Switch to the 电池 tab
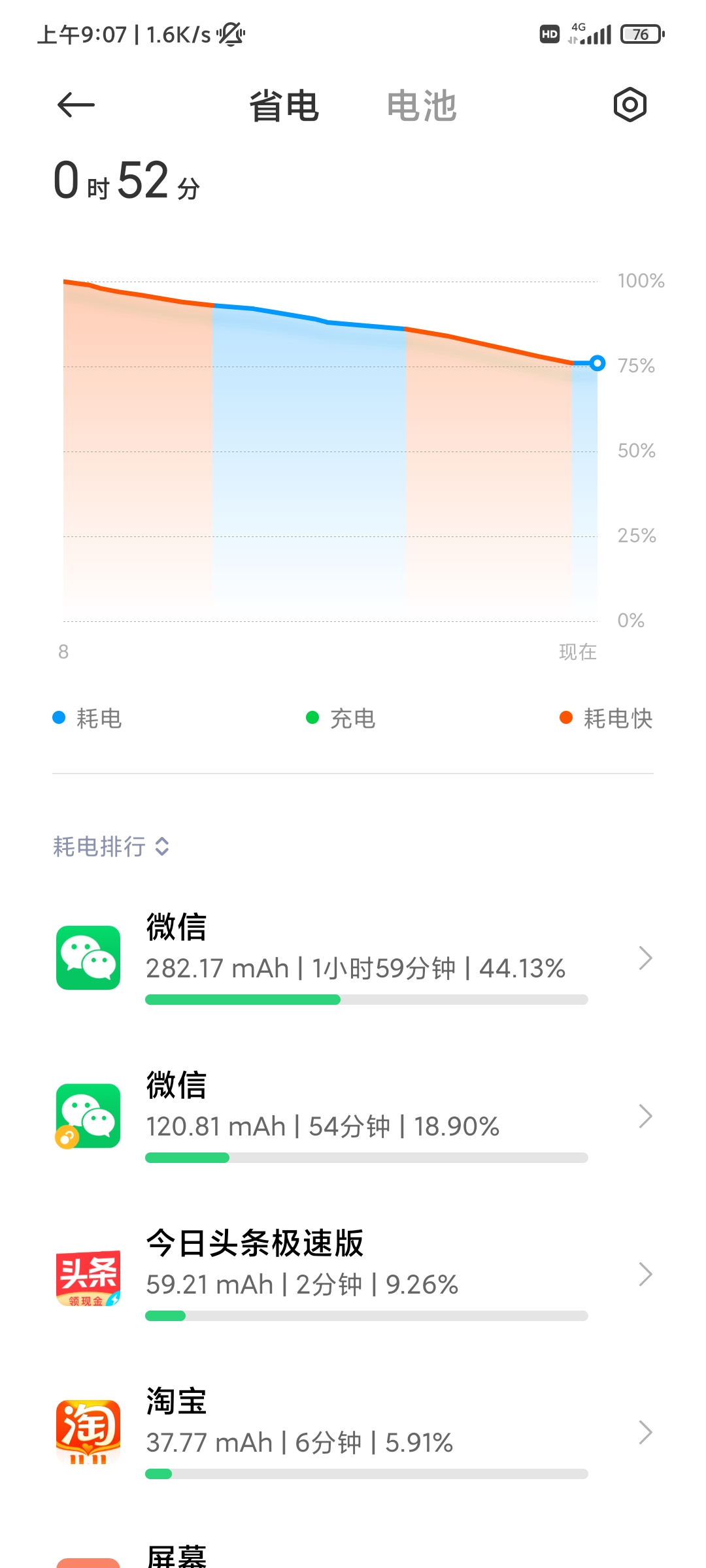The height and width of the screenshot is (1568, 706). [421, 106]
